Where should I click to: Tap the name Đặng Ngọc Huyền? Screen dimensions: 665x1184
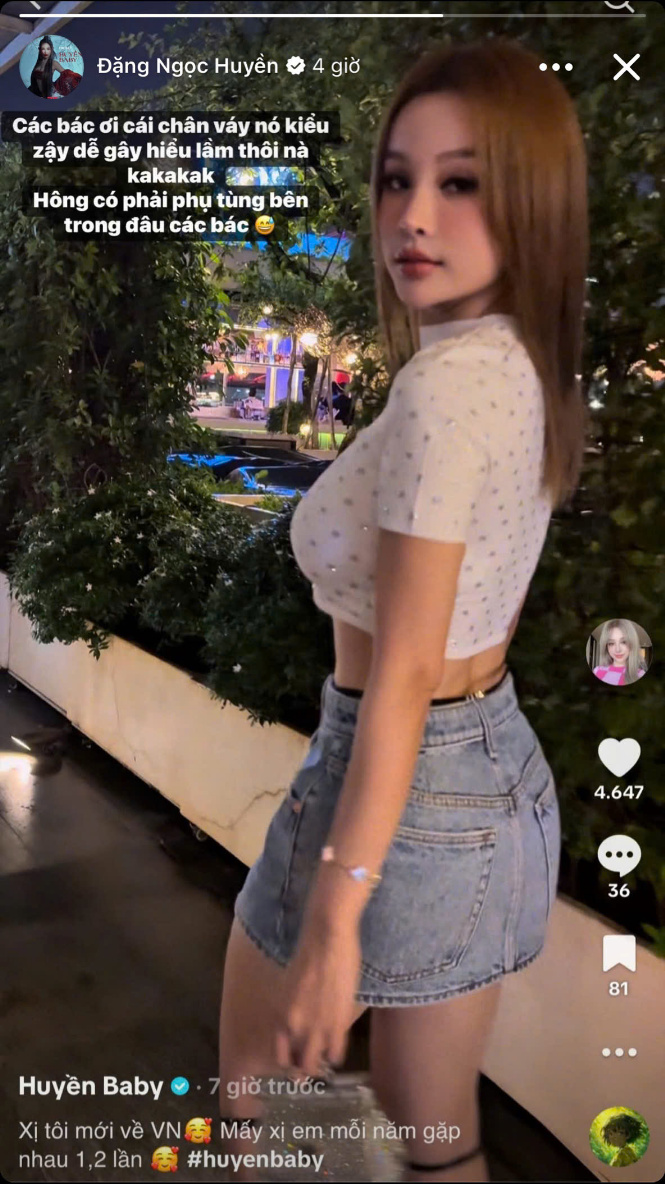pyautogui.click(x=187, y=66)
